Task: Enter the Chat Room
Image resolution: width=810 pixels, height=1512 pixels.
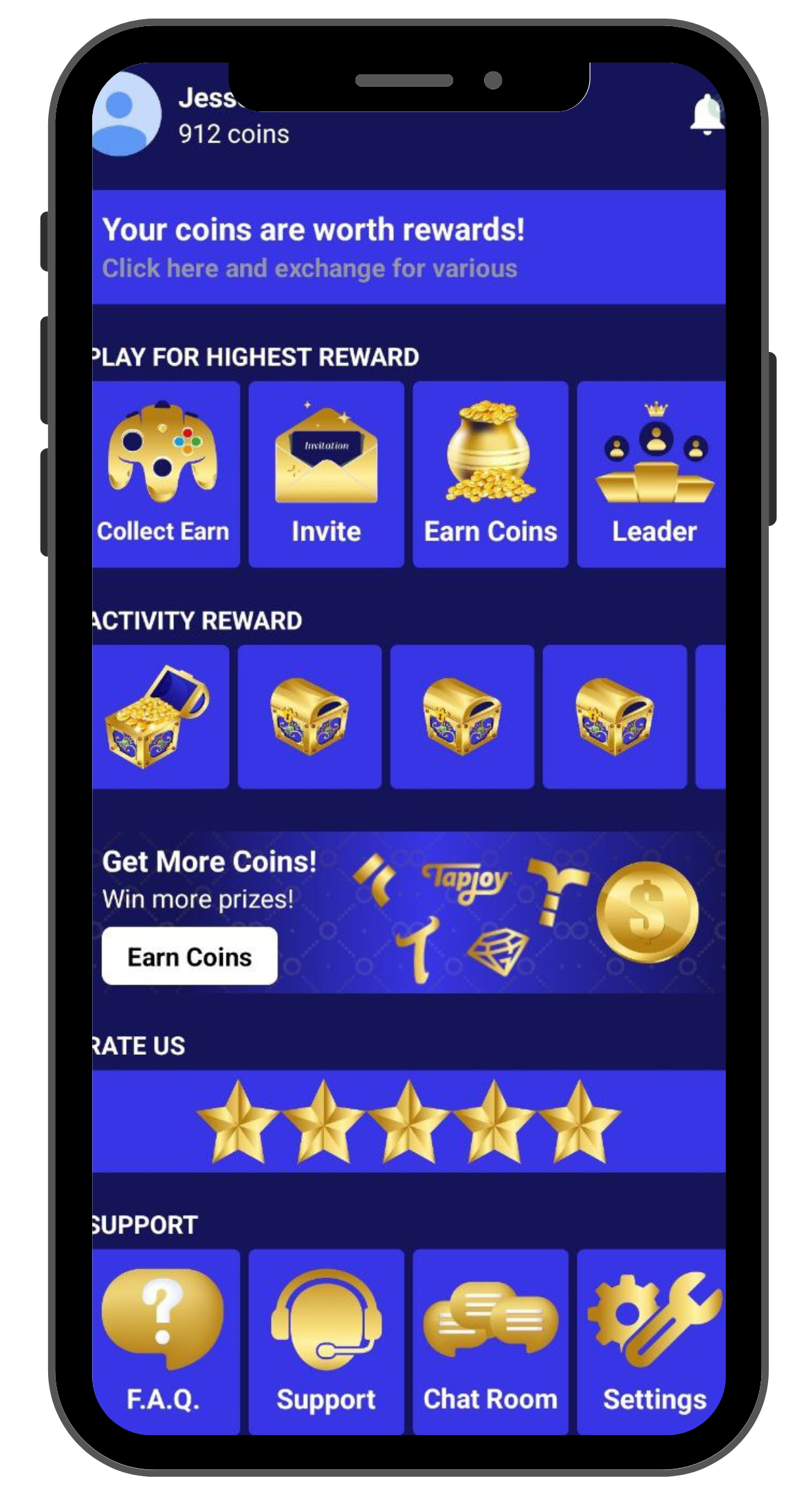Action: pyautogui.click(x=490, y=1341)
